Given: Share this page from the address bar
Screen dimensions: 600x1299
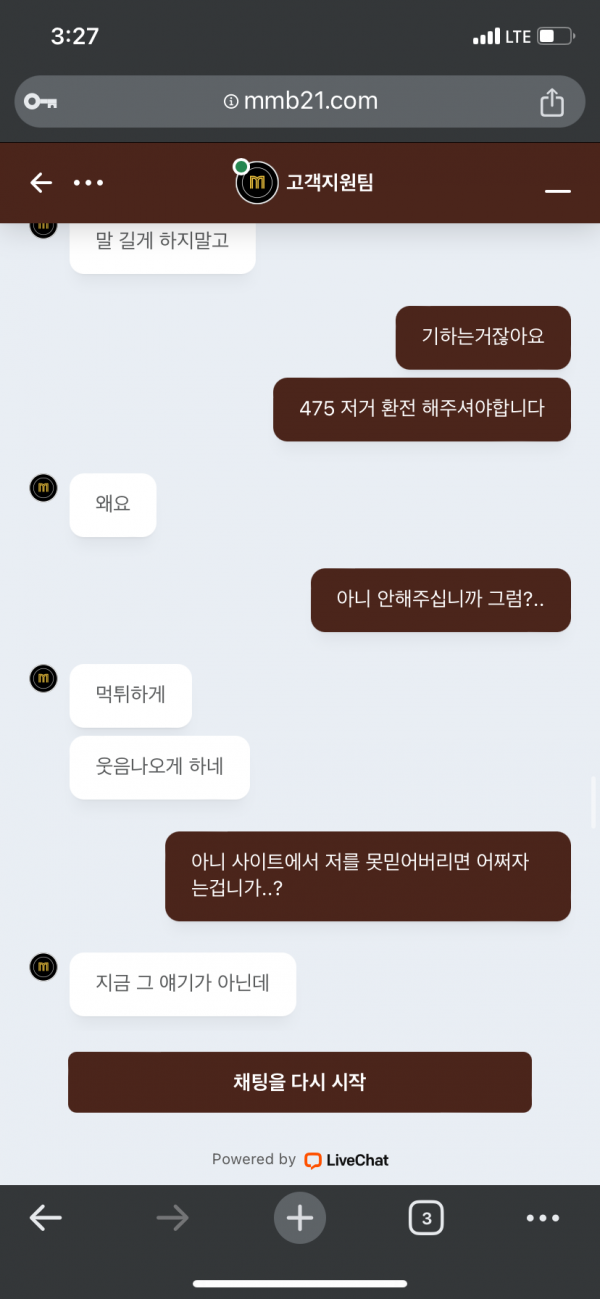Looking at the screenshot, I should [x=552, y=102].
